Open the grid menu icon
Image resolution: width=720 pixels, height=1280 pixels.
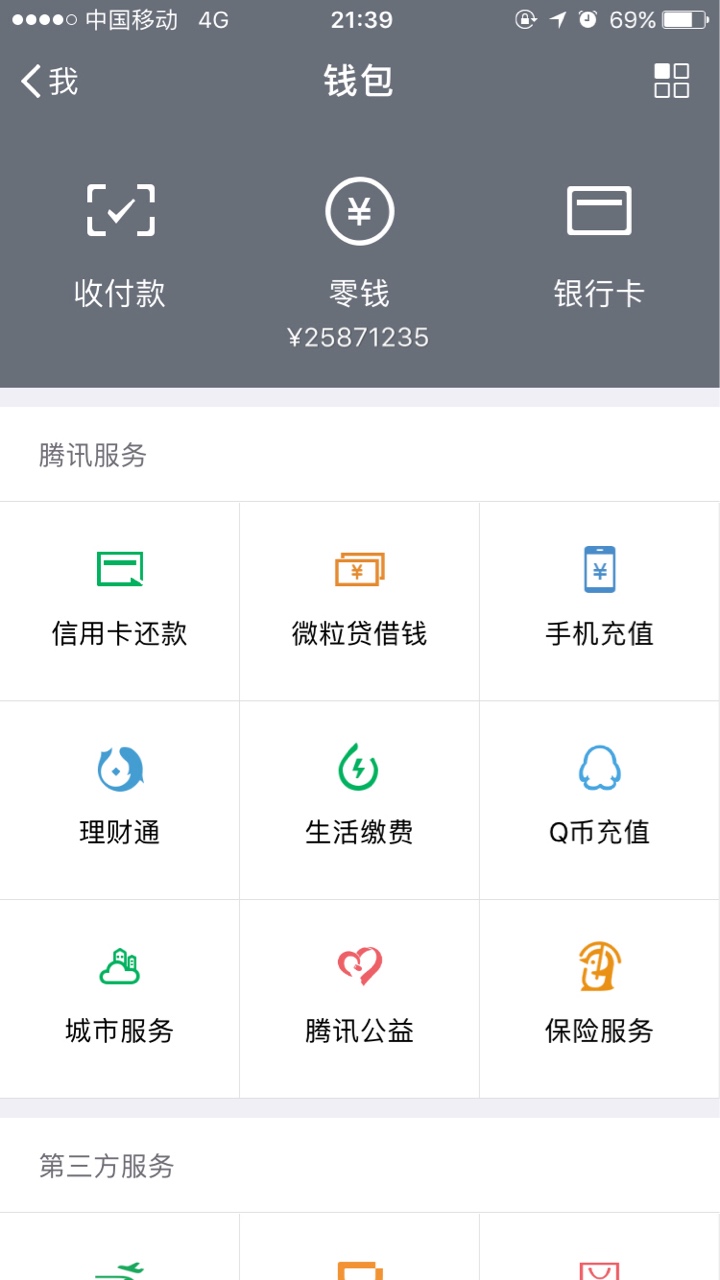671,80
